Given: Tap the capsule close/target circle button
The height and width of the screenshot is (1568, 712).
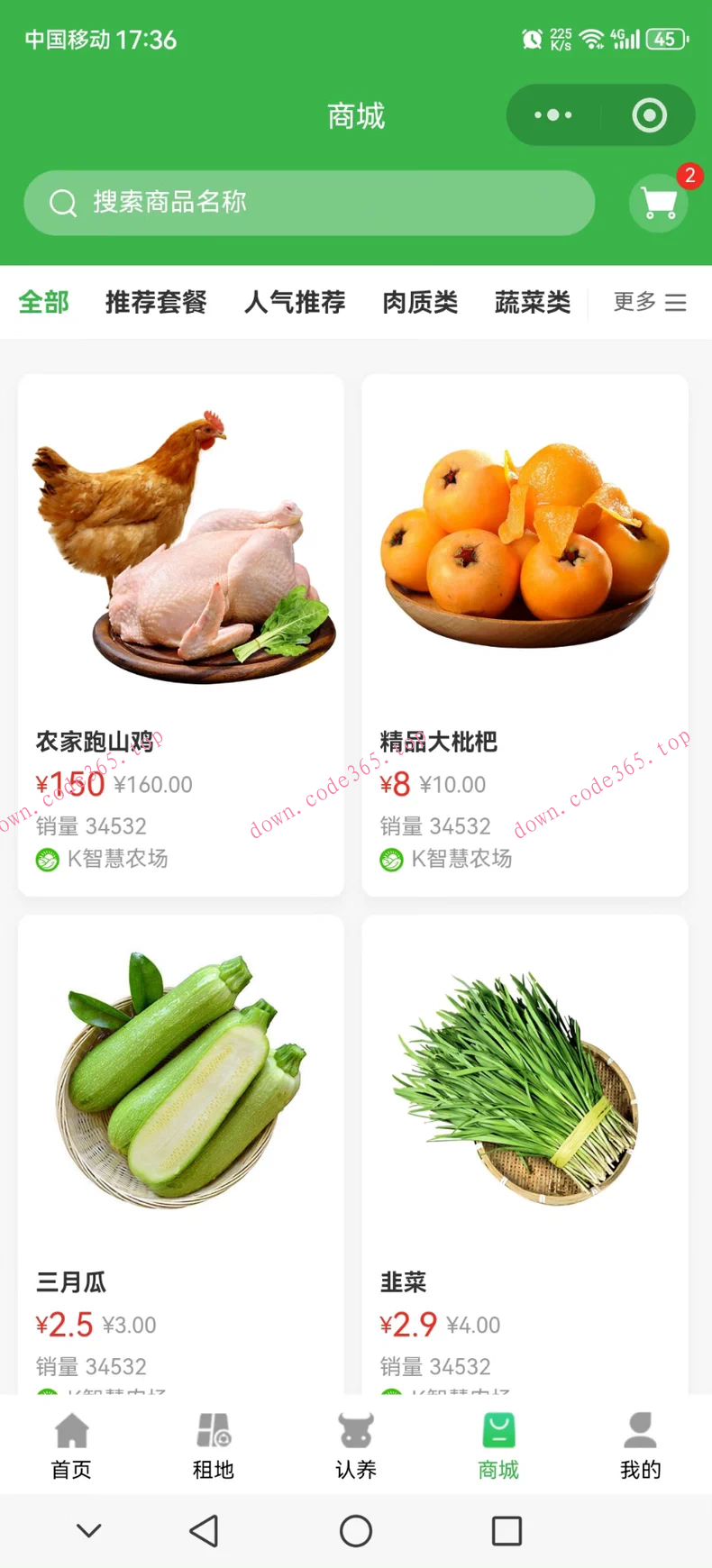Looking at the screenshot, I should 648,114.
